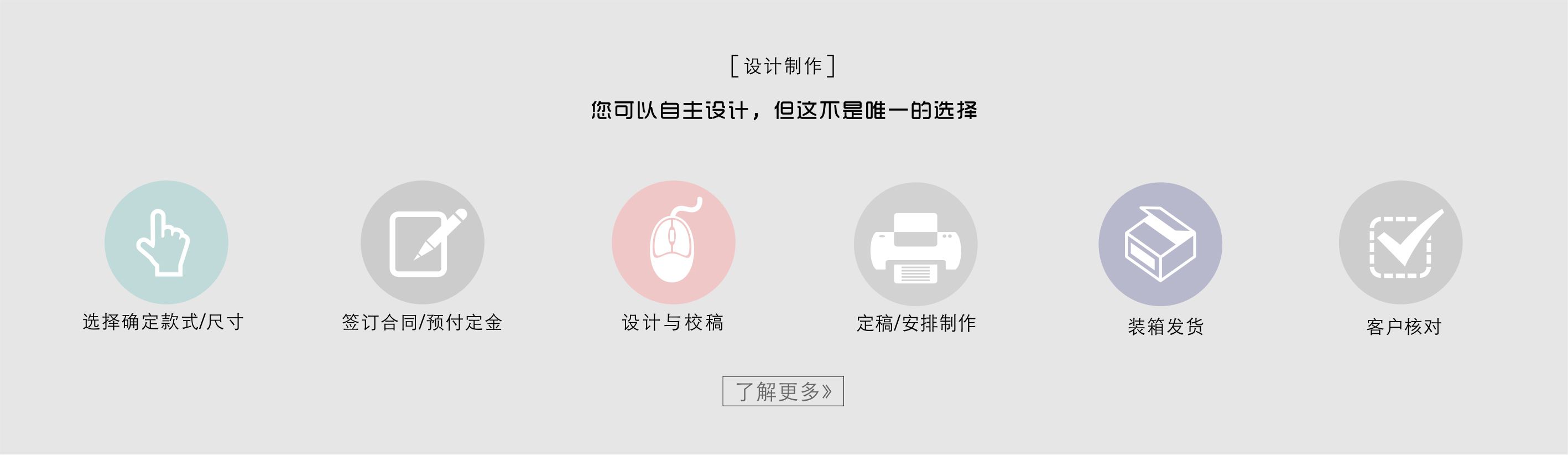Tap the 了解更多 button

point(783,391)
